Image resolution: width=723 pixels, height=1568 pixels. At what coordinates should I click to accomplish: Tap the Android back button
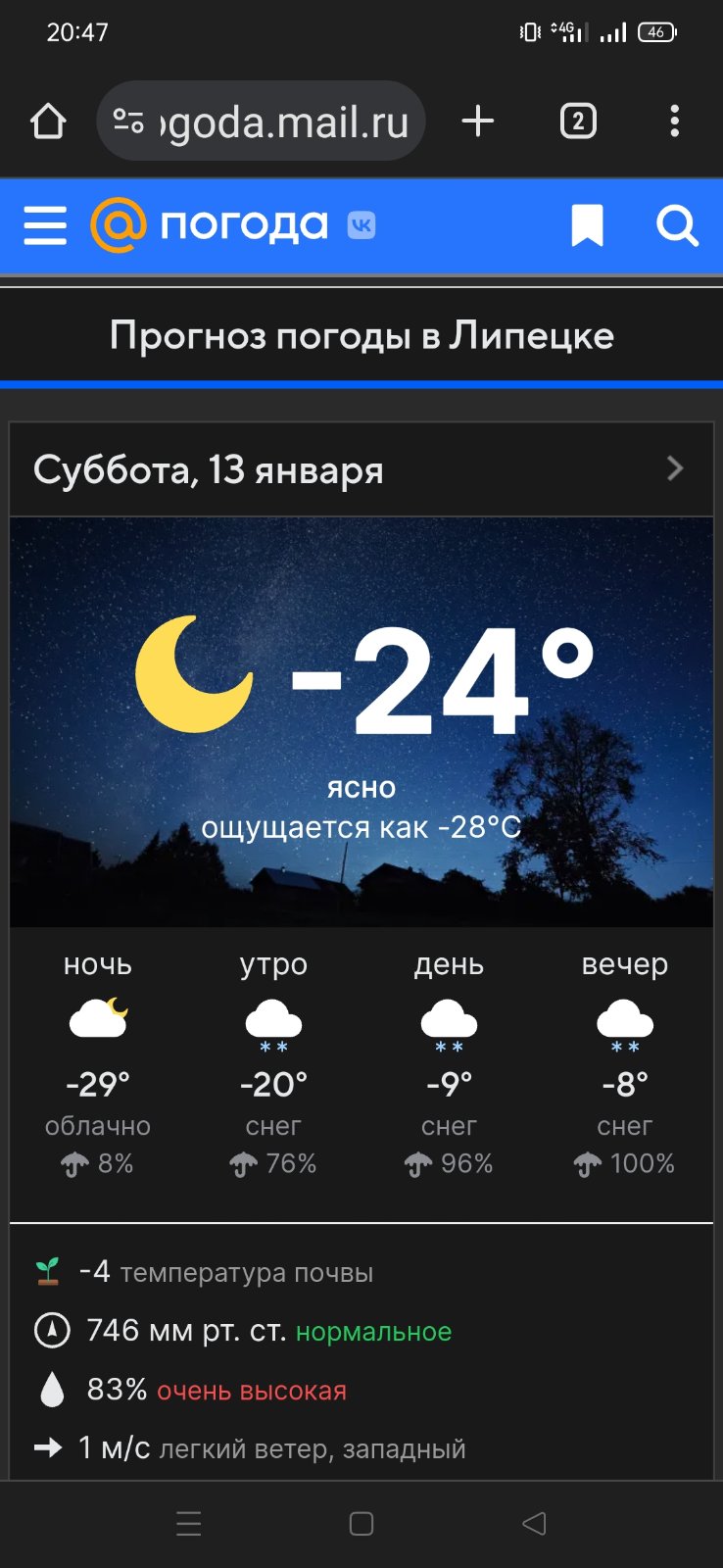(x=534, y=1524)
